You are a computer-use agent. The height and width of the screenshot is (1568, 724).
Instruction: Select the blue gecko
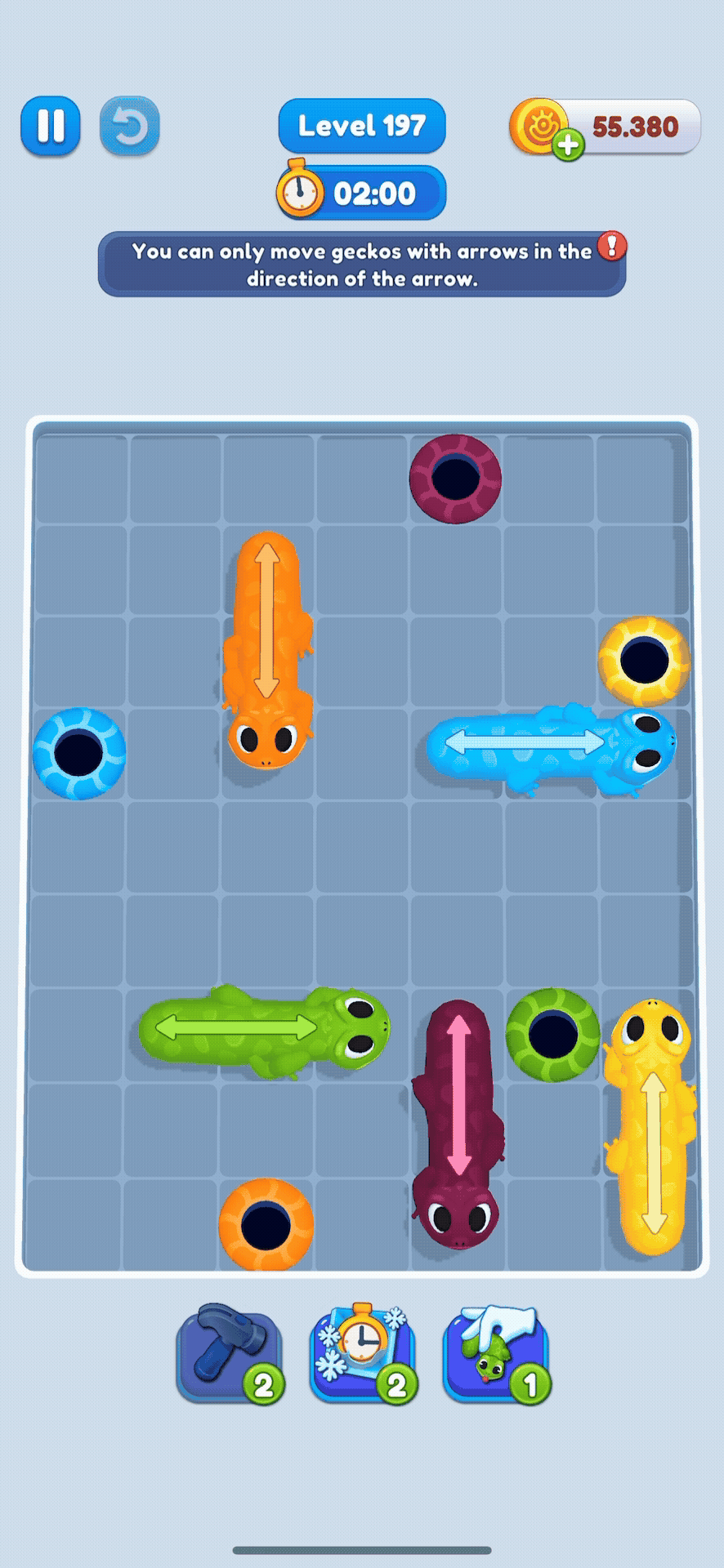click(547, 747)
